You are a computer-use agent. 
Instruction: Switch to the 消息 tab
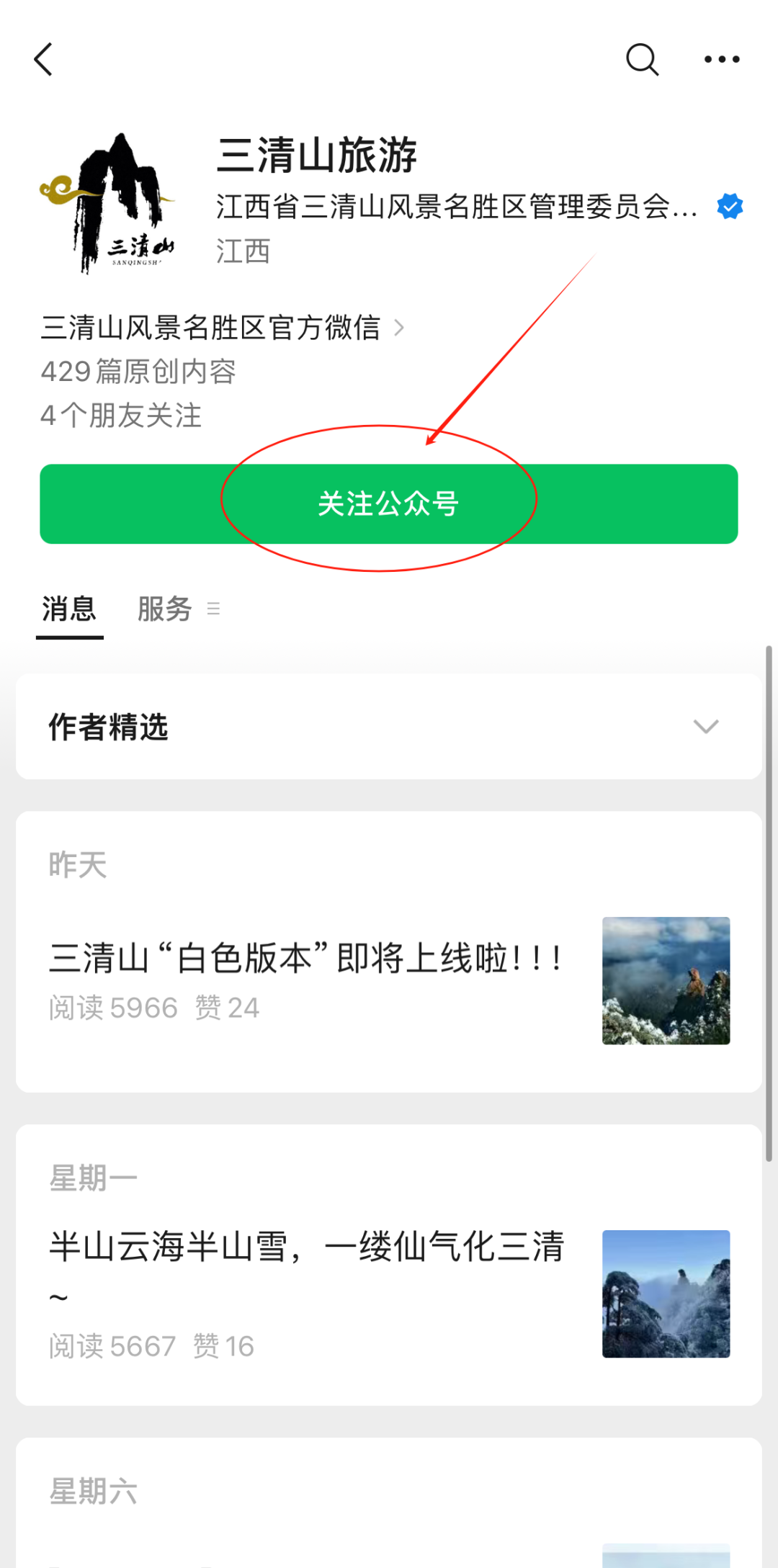click(69, 609)
